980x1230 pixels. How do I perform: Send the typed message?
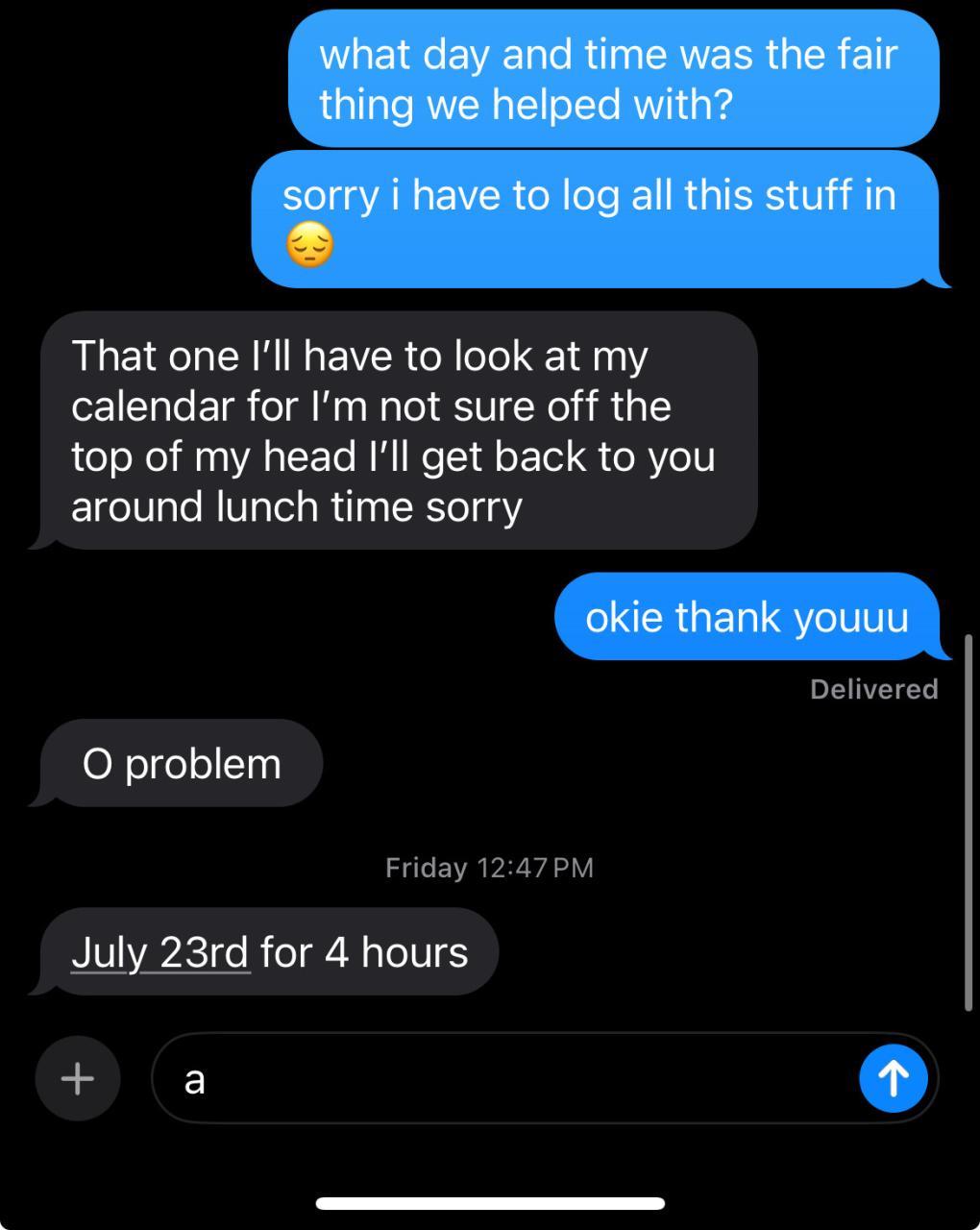click(x=893, y=1078)
